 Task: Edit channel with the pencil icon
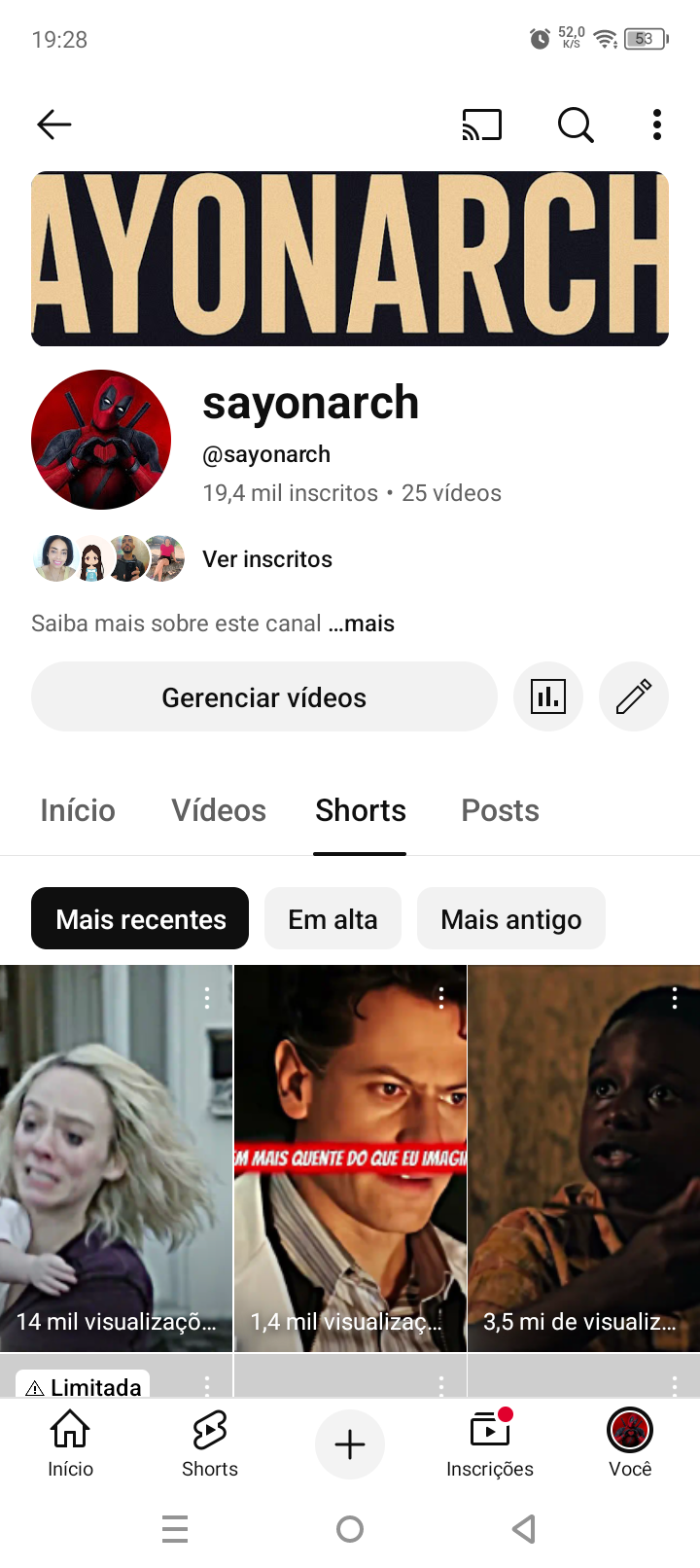coord(634,696)
